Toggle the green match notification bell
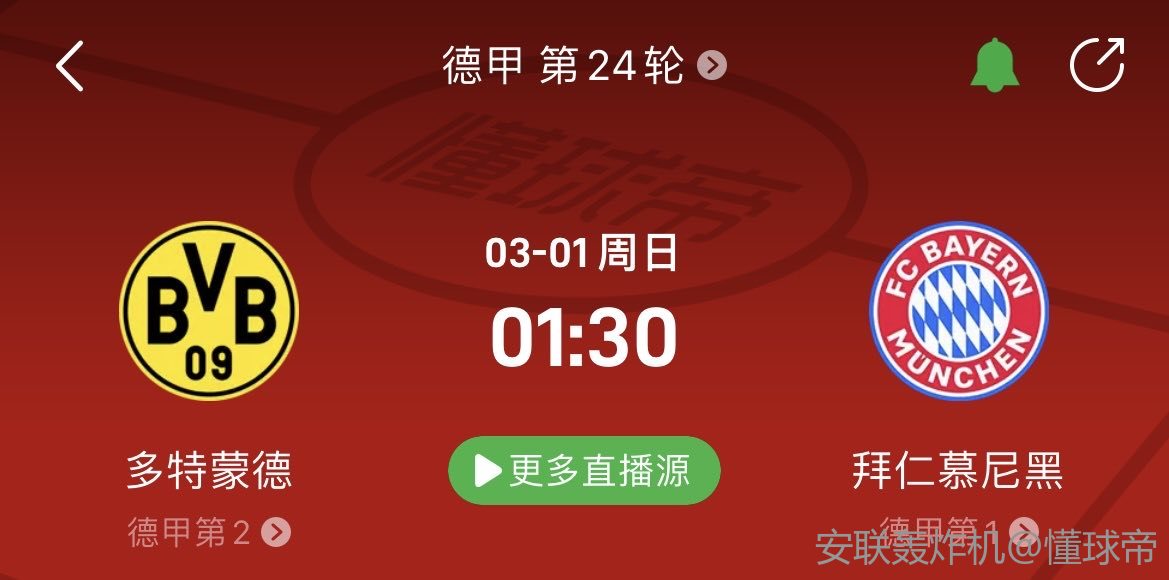Viewport: 1169px width, 580px height. click(994, 66)
